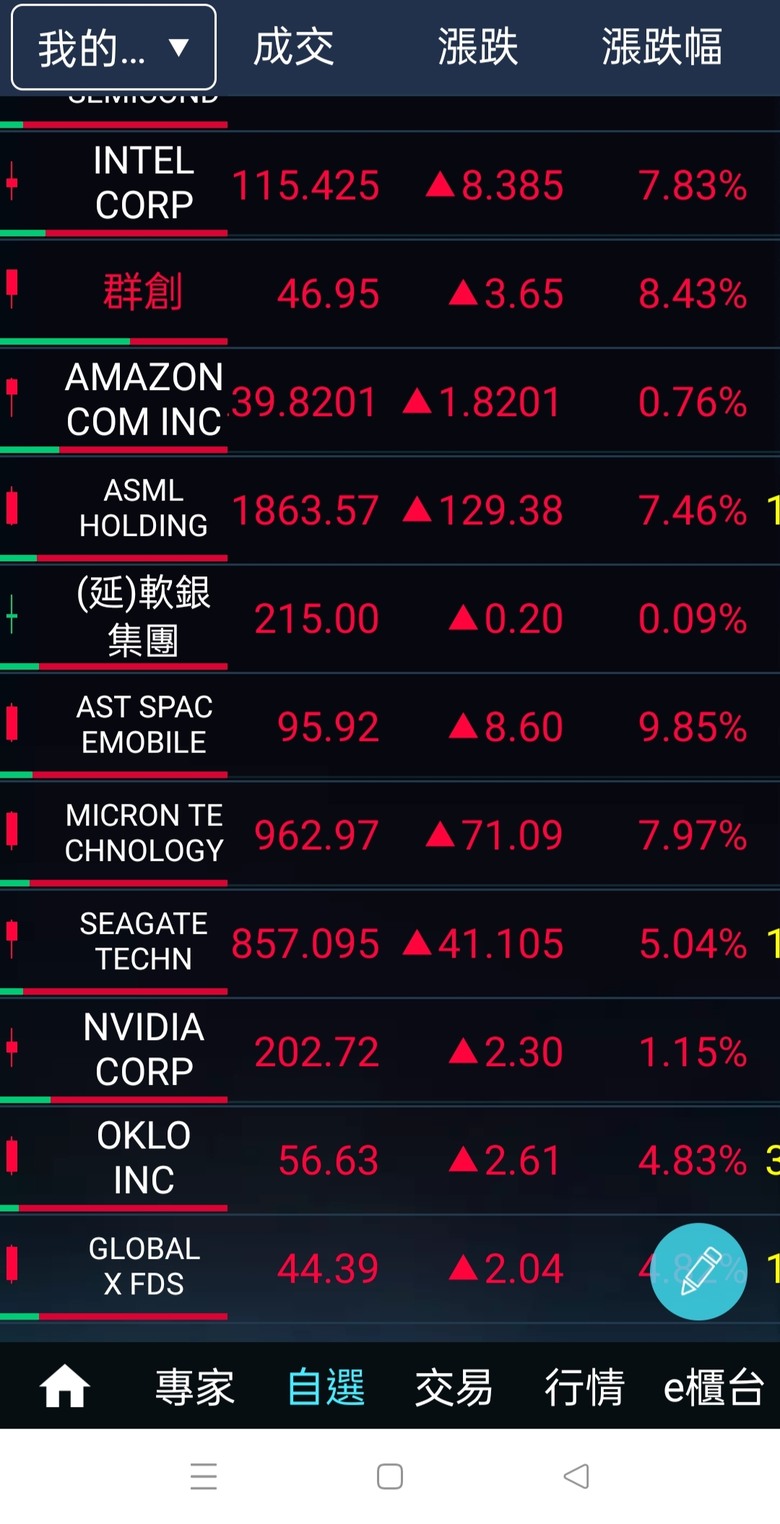Open the 我的… watchlist dropdown

(113, 47)
